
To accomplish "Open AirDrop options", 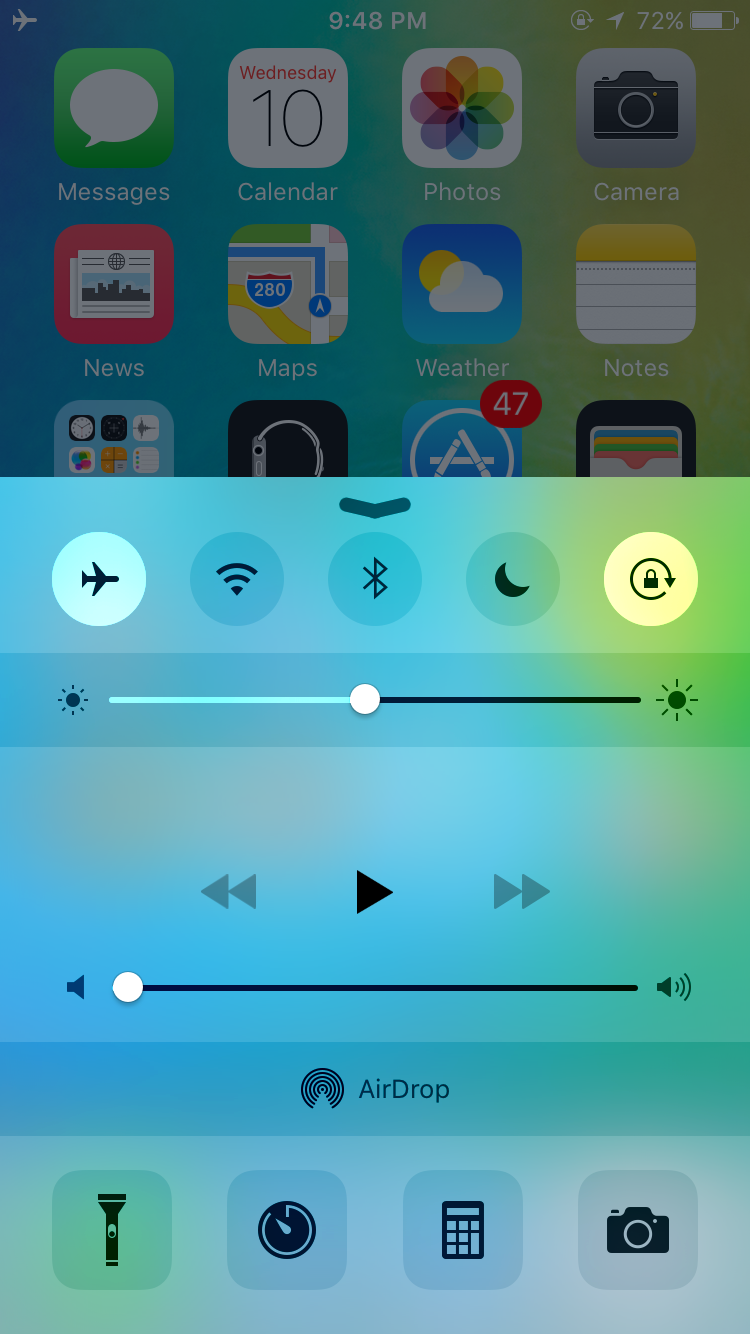I will 375,1089.
